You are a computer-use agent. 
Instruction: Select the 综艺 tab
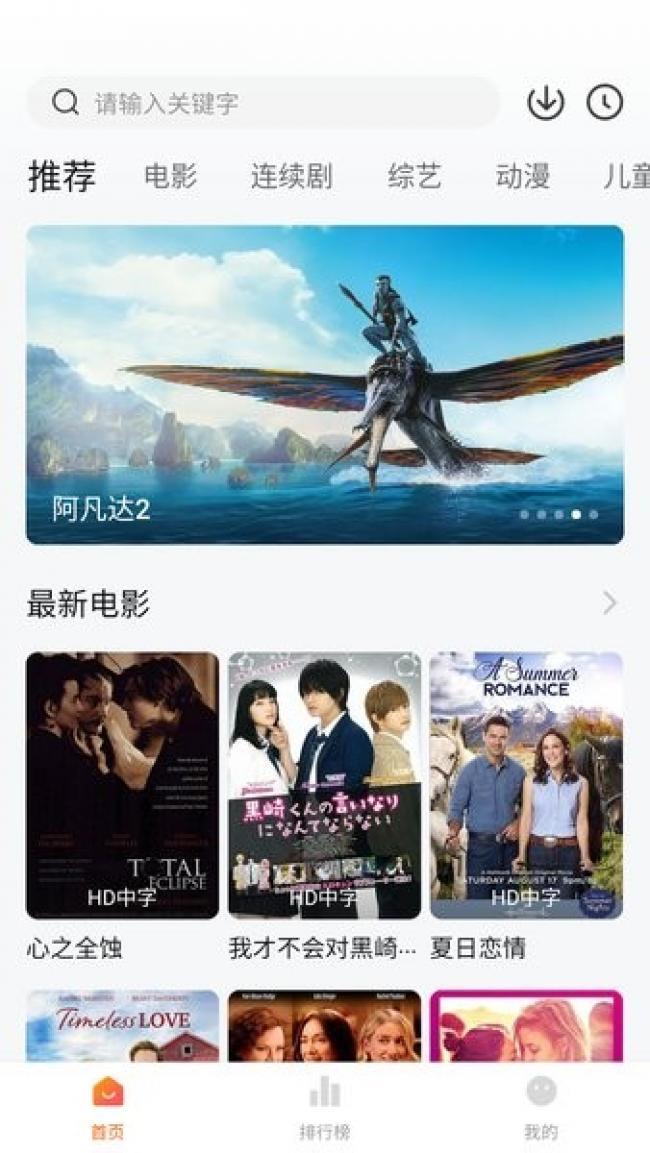click(414, 177)
